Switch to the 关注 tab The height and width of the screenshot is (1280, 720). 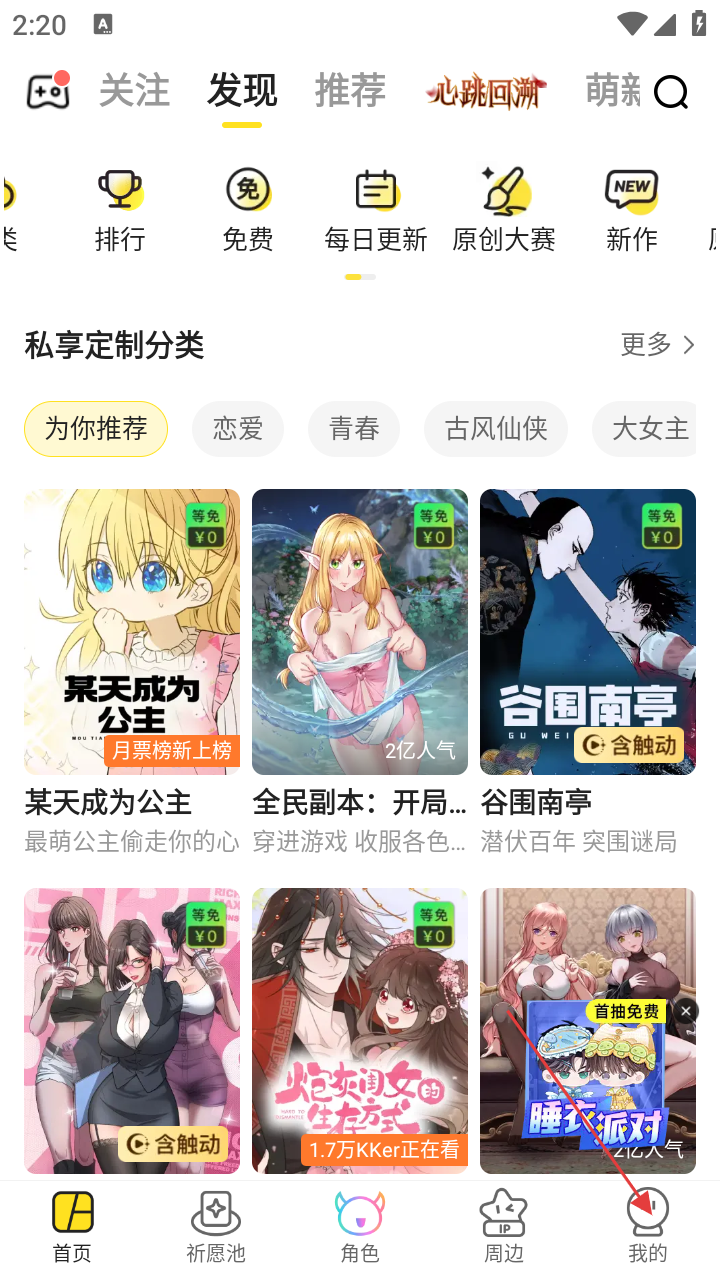(x=134, y=91)
